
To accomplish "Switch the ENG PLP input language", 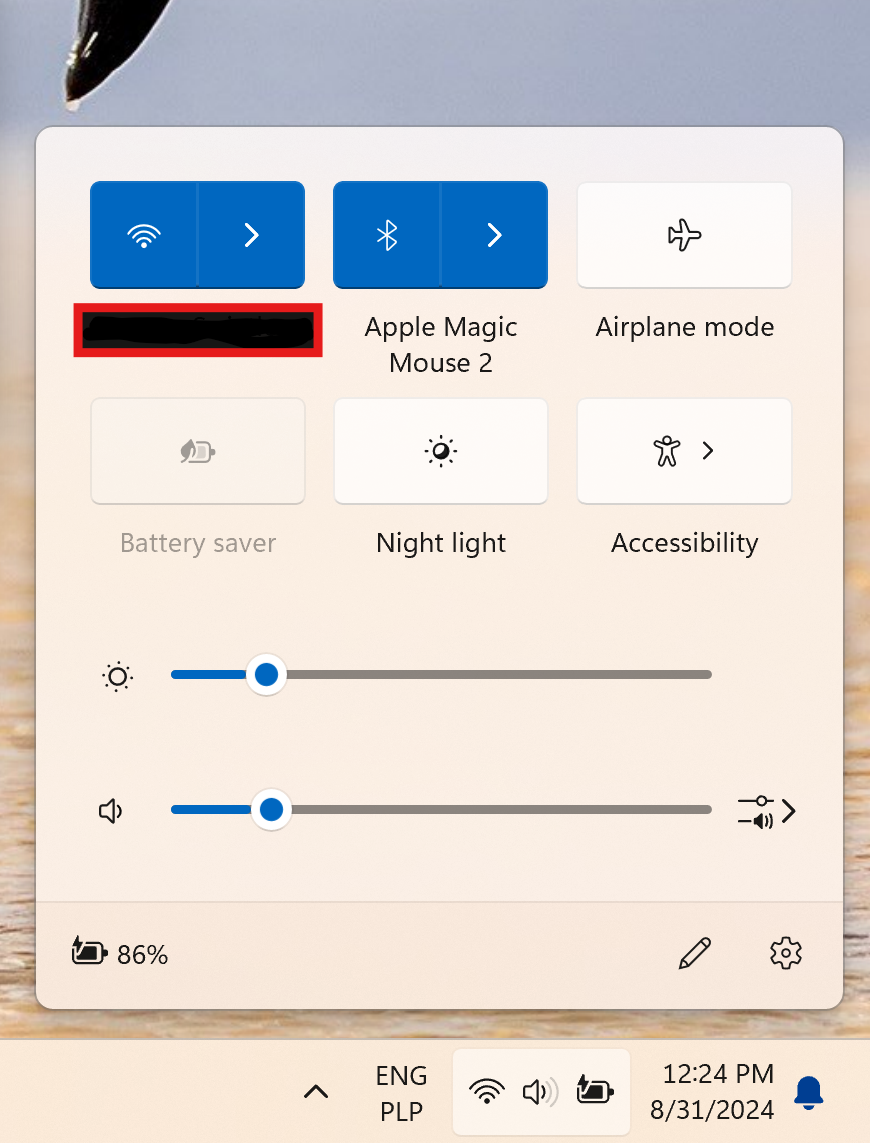I will pyautogui.click(x=401, y=1093).
